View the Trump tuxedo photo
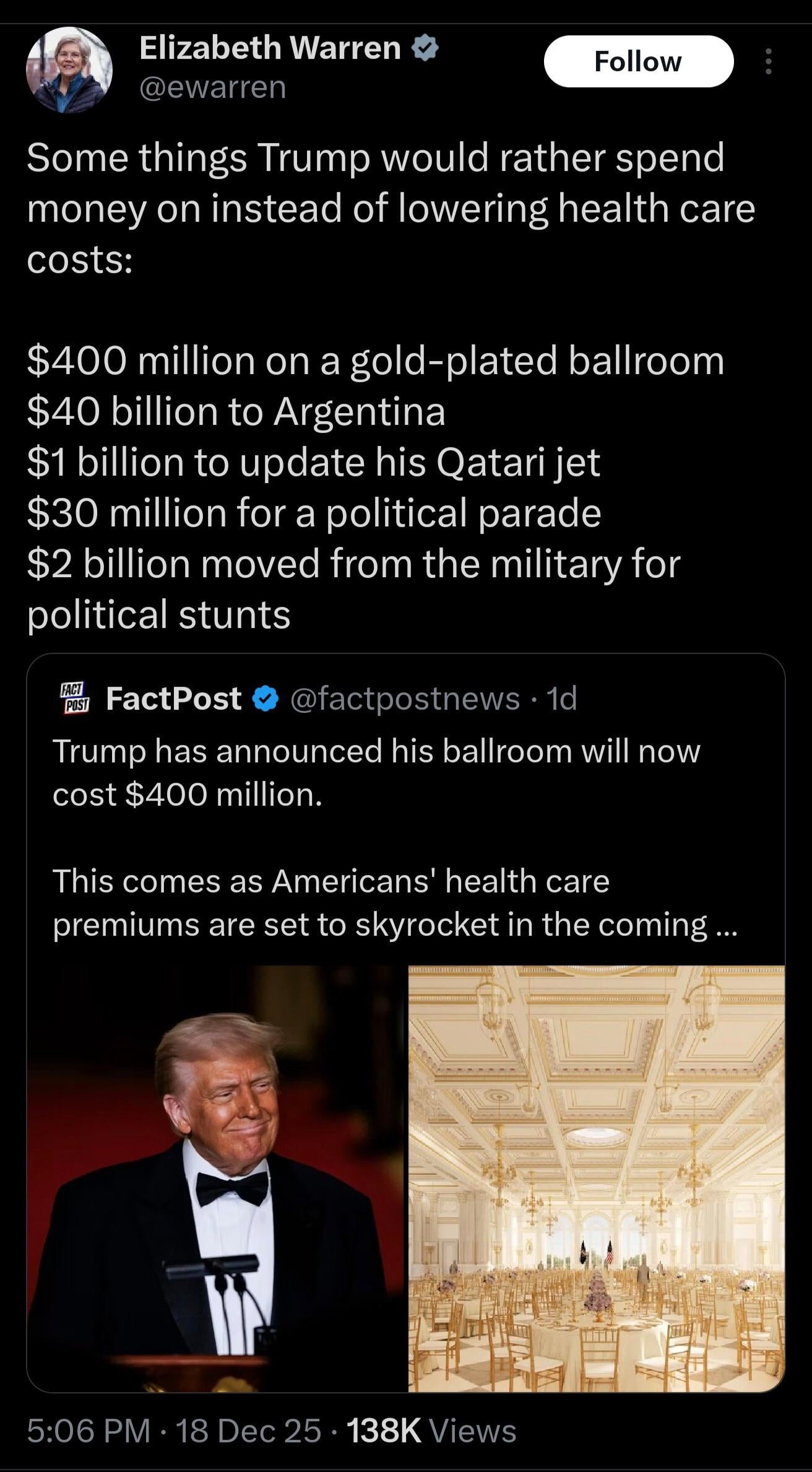This screenshot has width=812, height=1472. [215, 1178]
